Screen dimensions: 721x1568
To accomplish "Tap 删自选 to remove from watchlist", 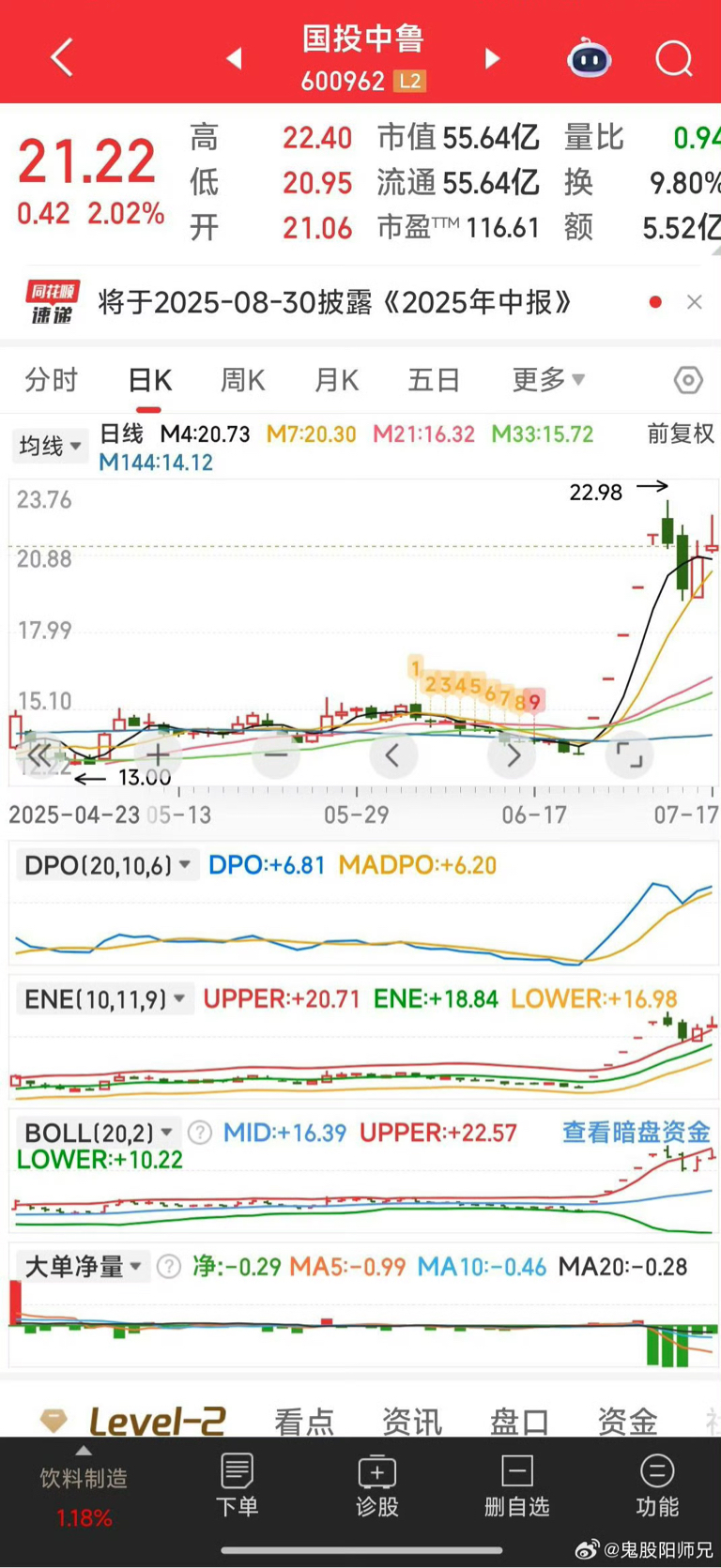I will [x=516, y=1484].
